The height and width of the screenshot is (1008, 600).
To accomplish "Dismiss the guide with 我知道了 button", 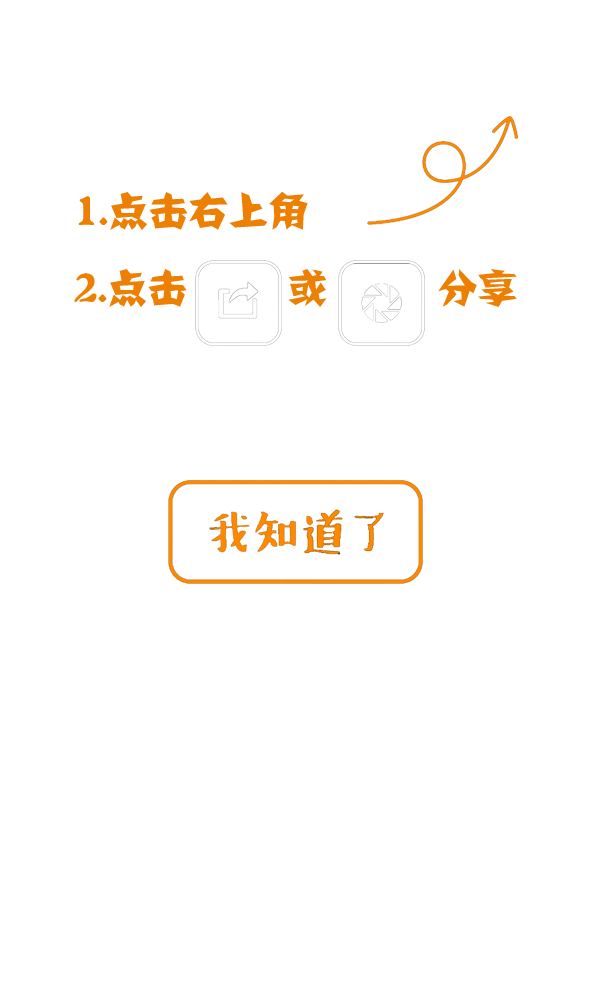I will pos(295,532).
